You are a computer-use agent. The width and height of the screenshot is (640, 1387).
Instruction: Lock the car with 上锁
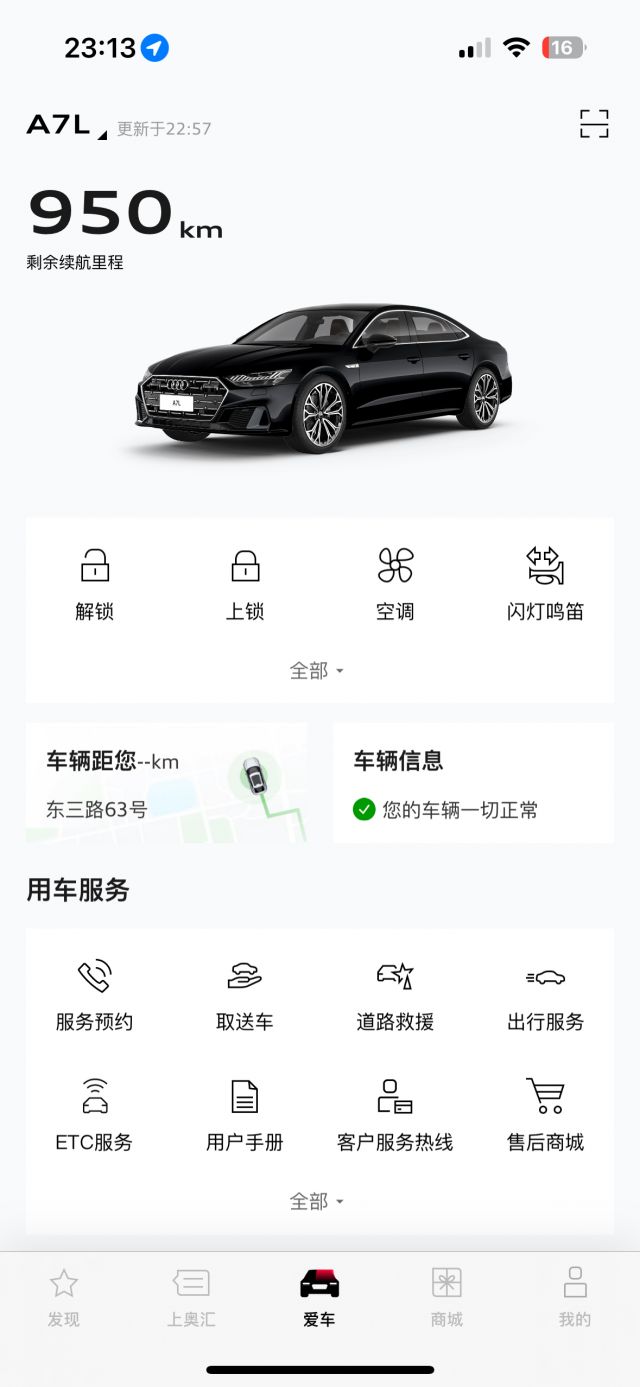click(245, 584)
